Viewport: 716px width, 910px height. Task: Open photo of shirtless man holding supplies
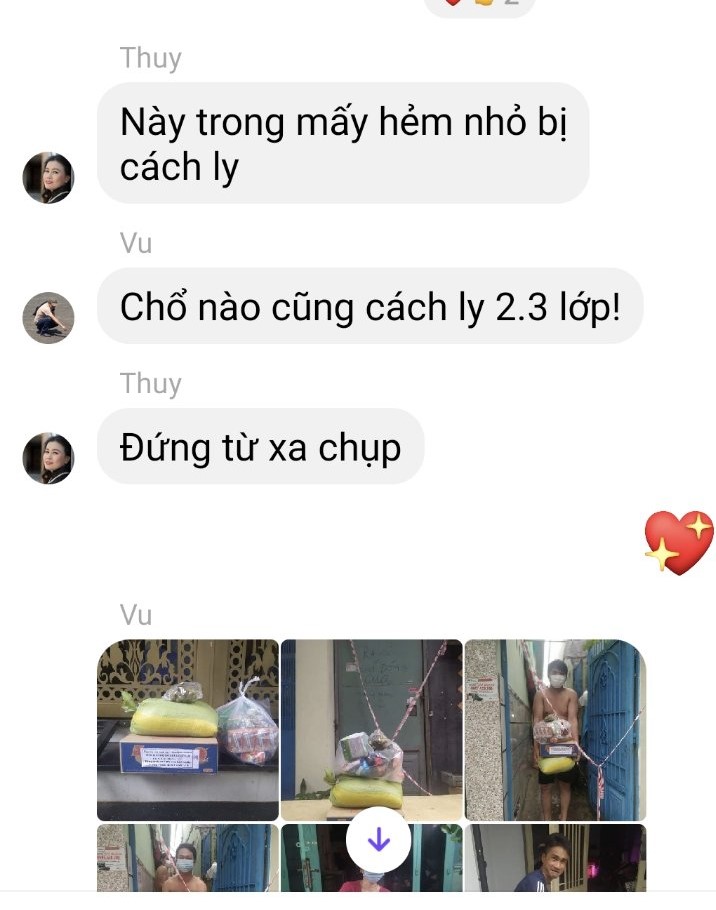pyautogui.click(x=555, y=730)
